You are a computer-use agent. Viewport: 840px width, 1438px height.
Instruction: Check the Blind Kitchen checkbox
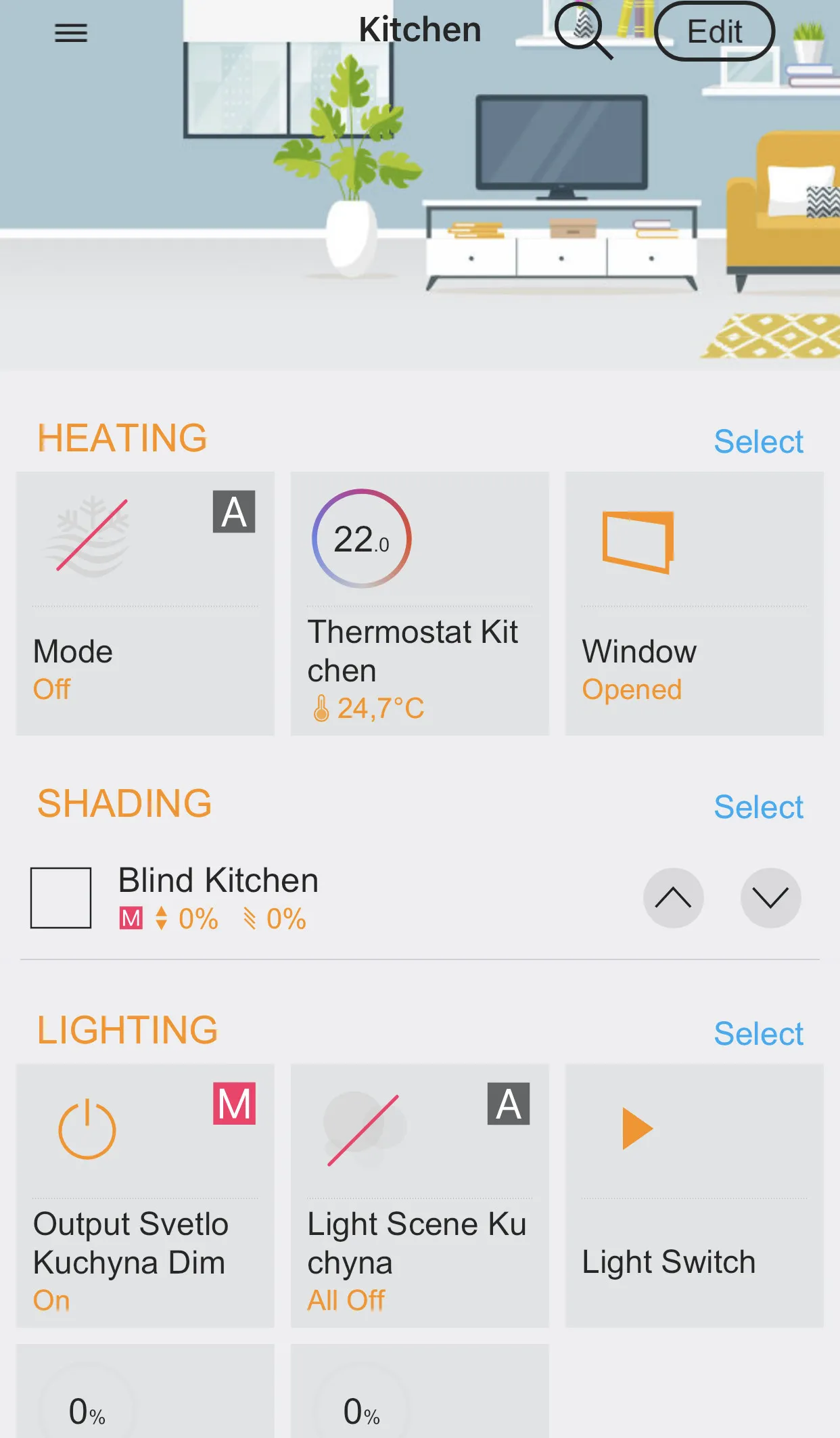click(x=61, y=898)
